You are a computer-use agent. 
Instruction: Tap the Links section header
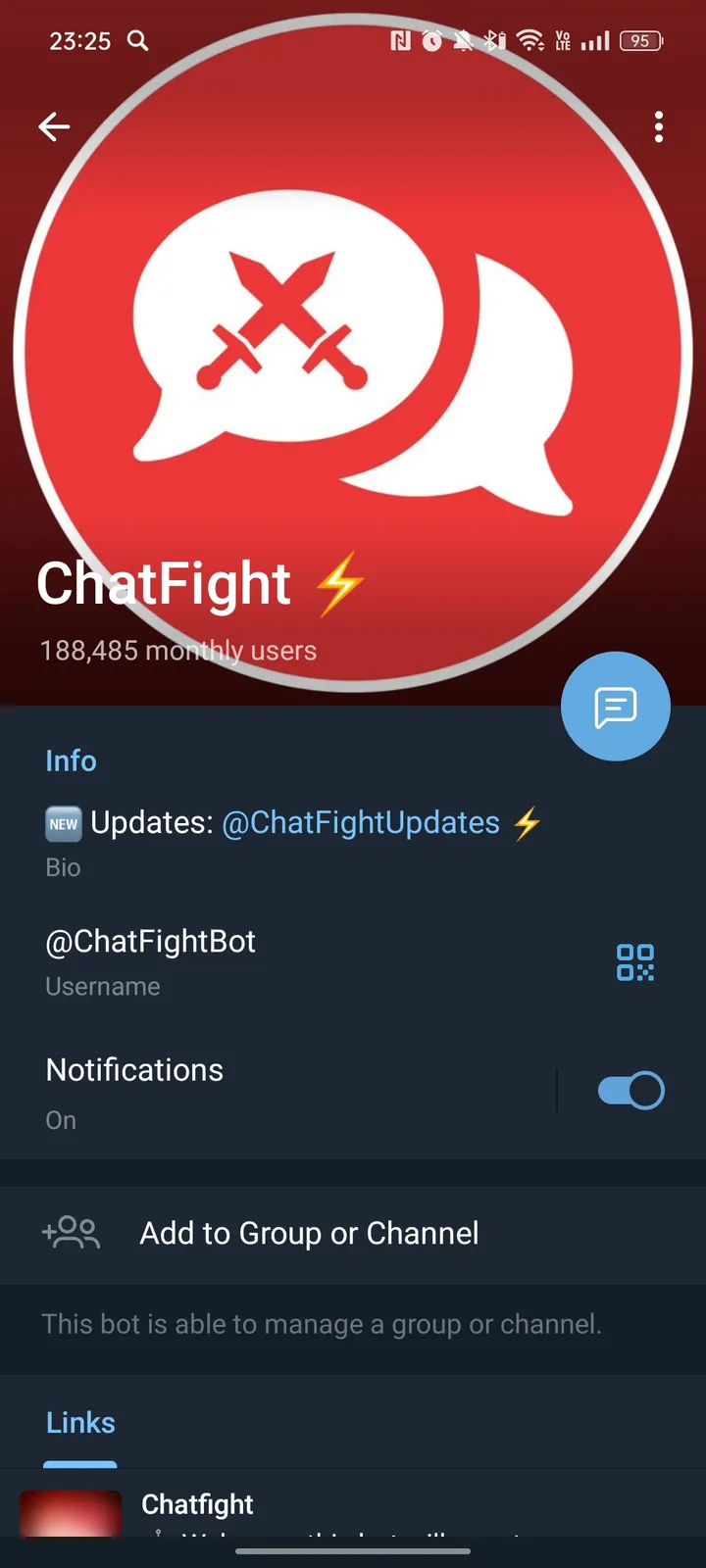click(79, 1422)
